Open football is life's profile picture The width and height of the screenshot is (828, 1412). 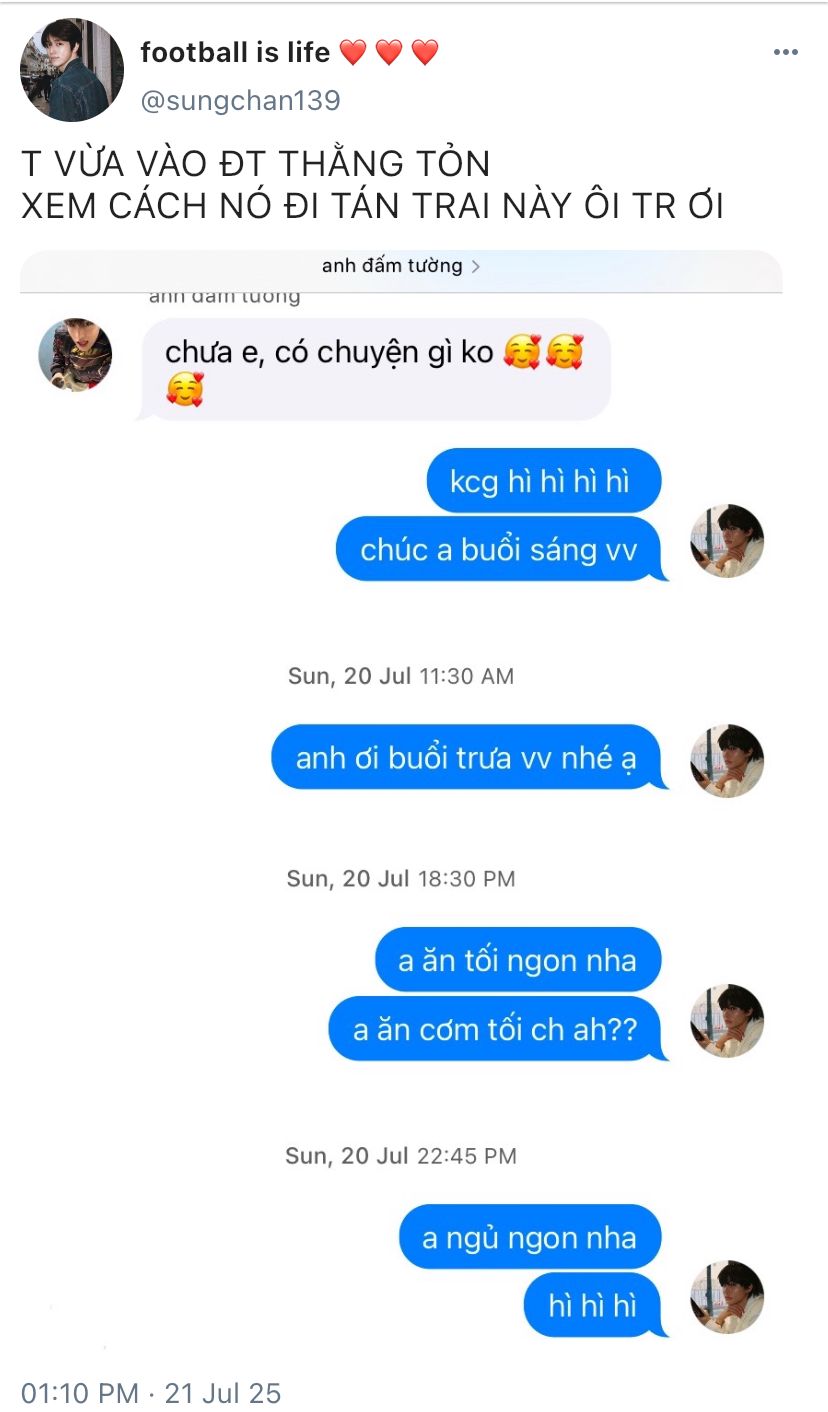72,70
